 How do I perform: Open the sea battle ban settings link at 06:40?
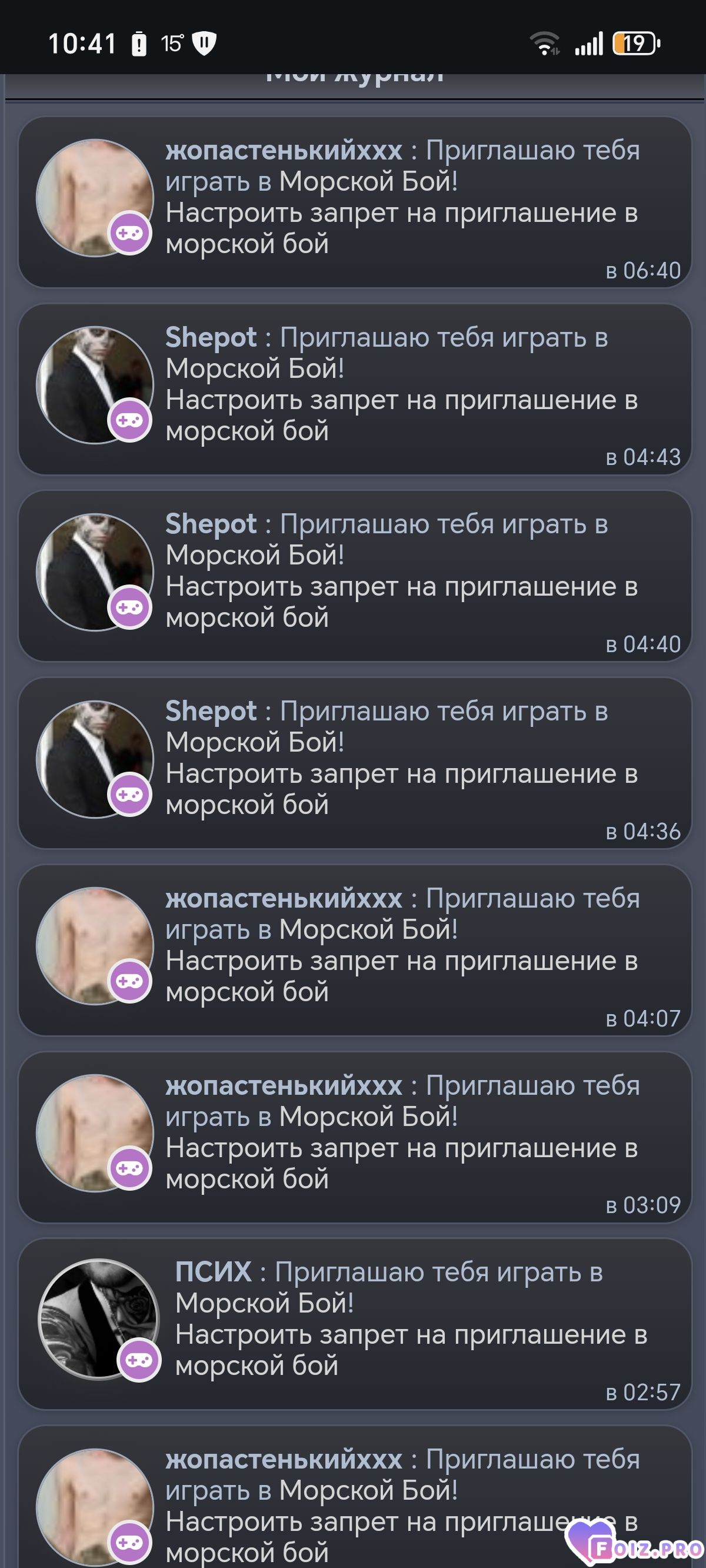(402, 228)
